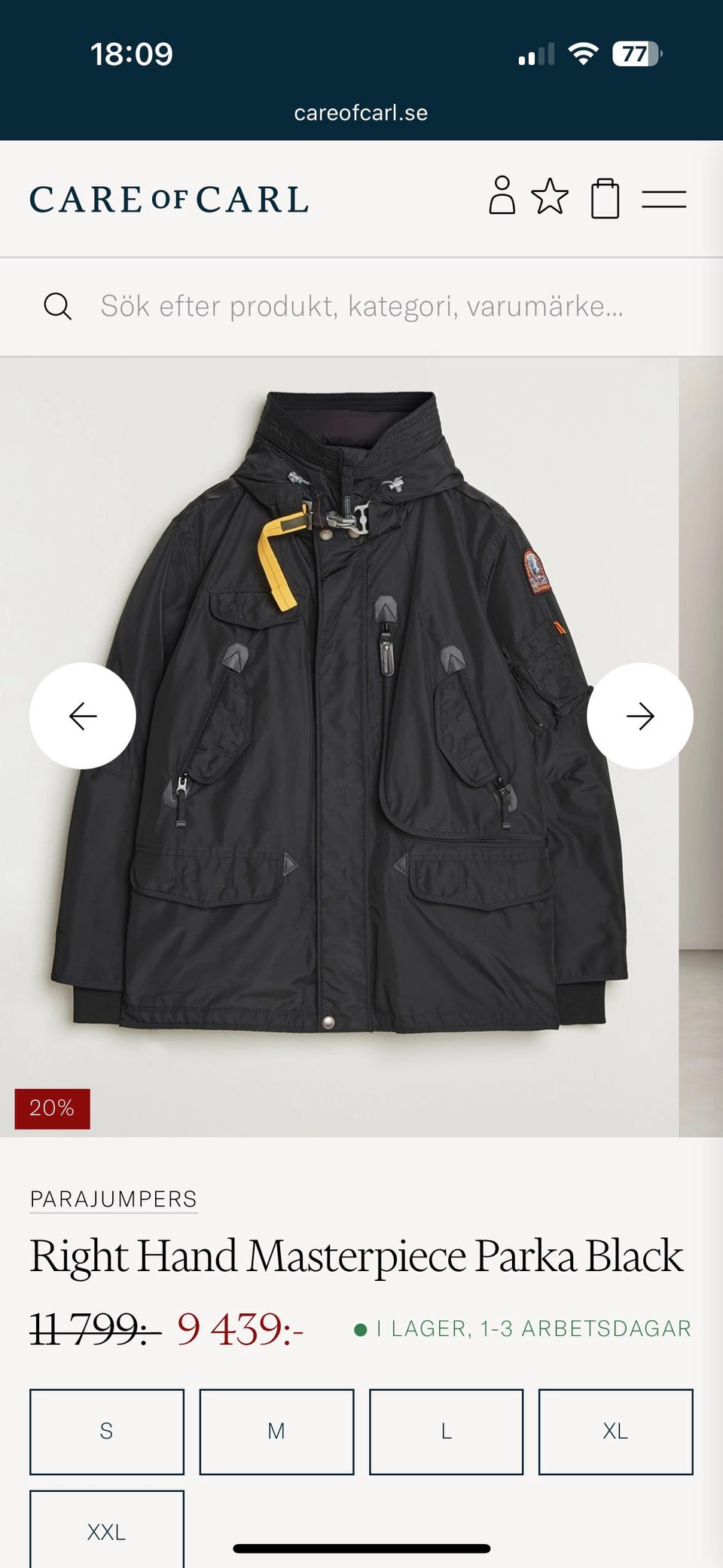The image size is (723, 1568).
Task: Open the shopping bag
Action: [605, 198]
